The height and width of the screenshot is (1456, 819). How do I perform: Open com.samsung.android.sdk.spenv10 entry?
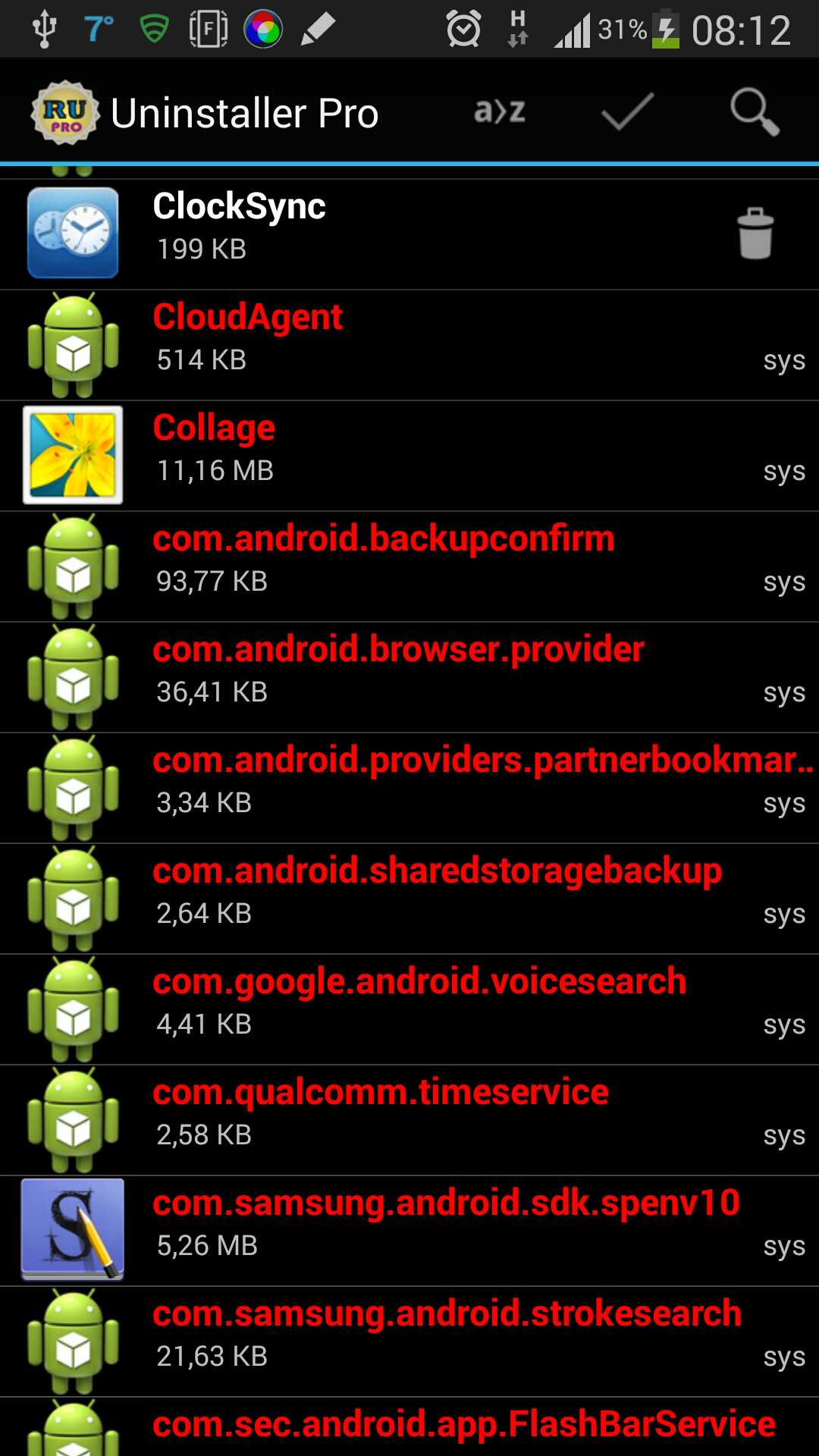409,1231
